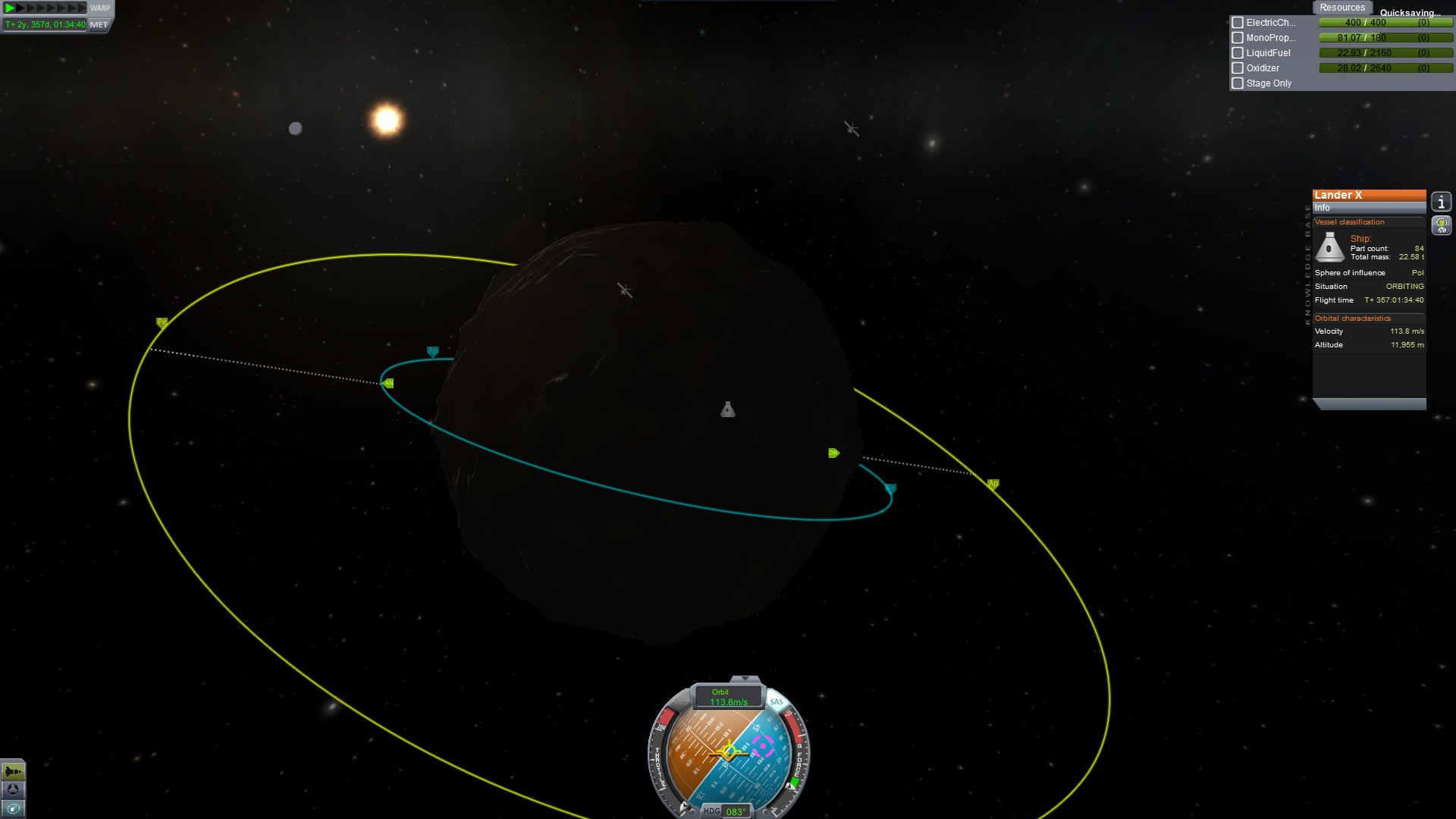Select the green DN descending node marker
The height and width of the screenshot is (819, 1456).
833,453
